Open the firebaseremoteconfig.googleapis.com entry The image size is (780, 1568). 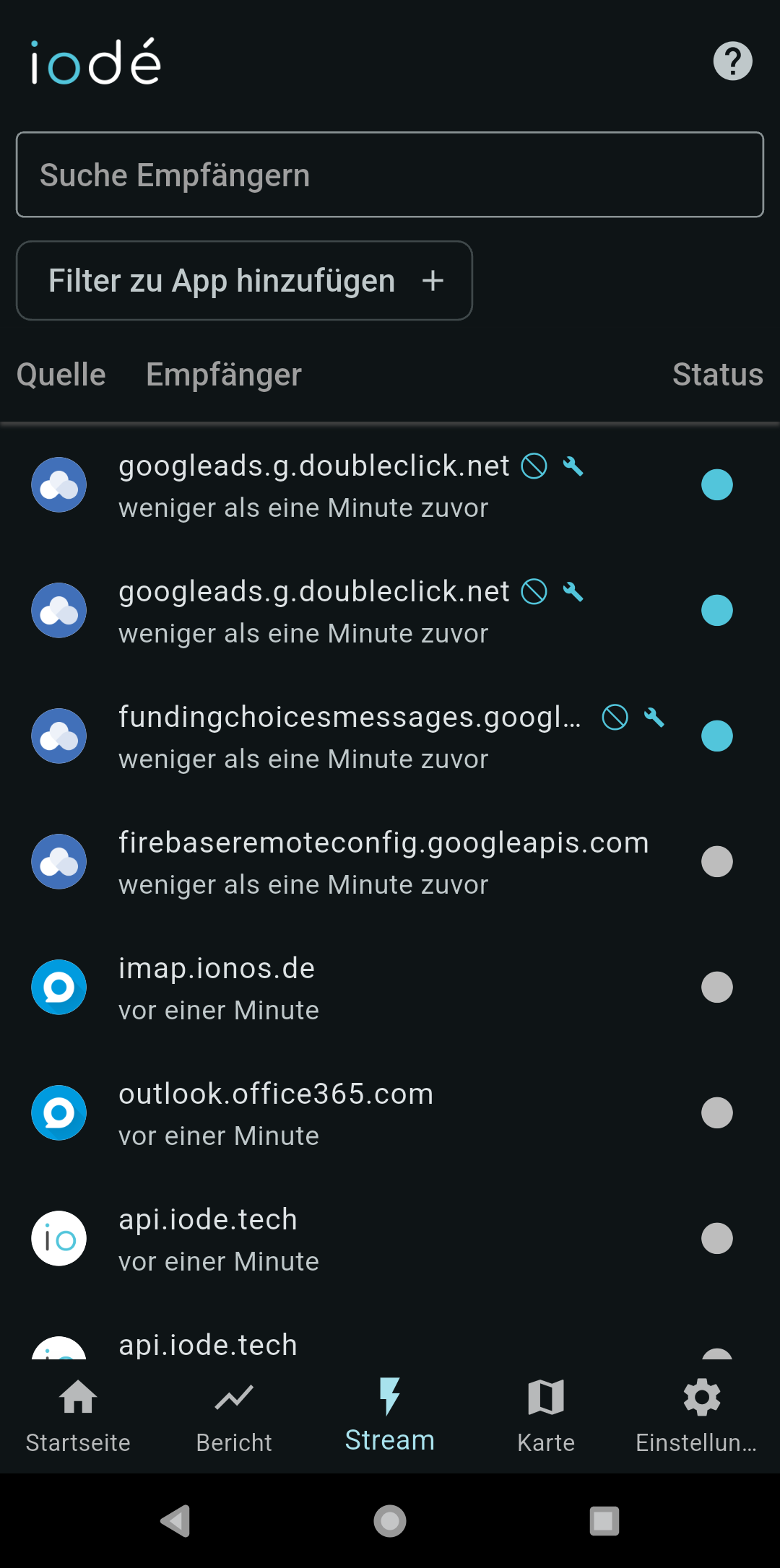390,862
